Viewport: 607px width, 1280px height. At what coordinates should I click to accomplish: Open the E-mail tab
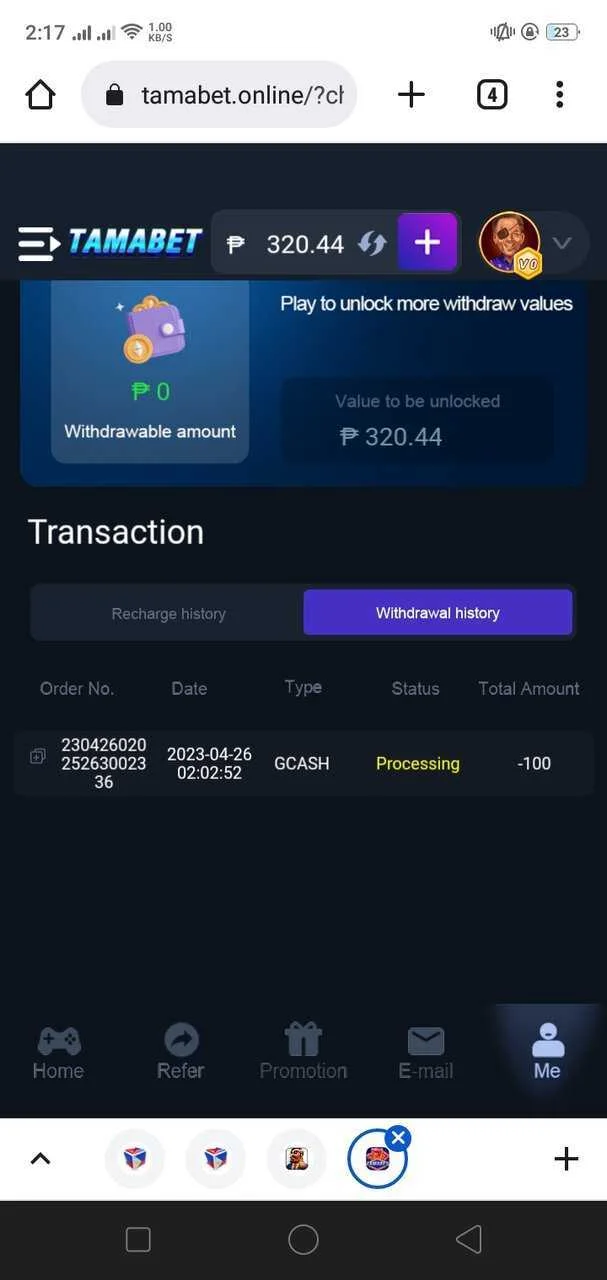coord(426,1052)
